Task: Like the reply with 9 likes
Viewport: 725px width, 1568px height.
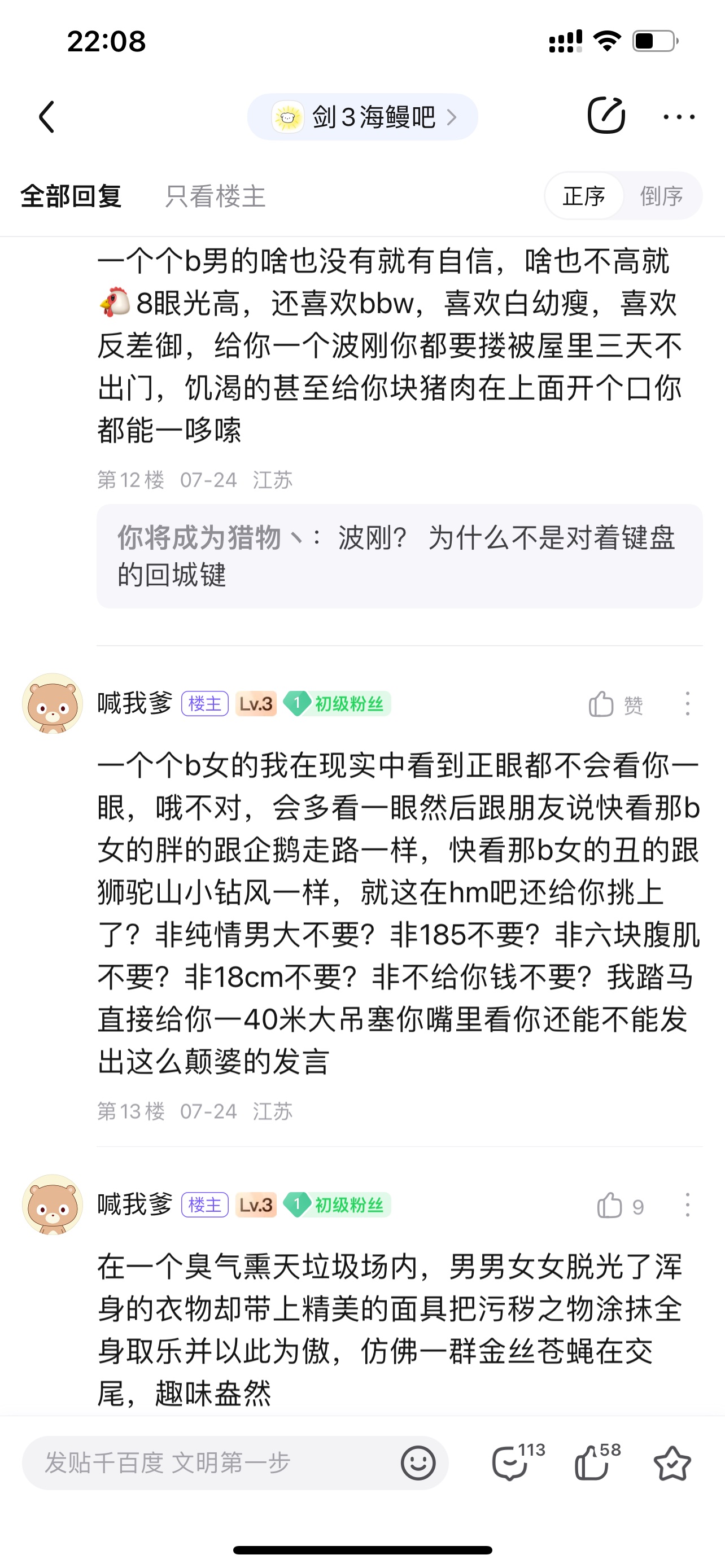Action: pyautogui.click(x=619, y=1205)
